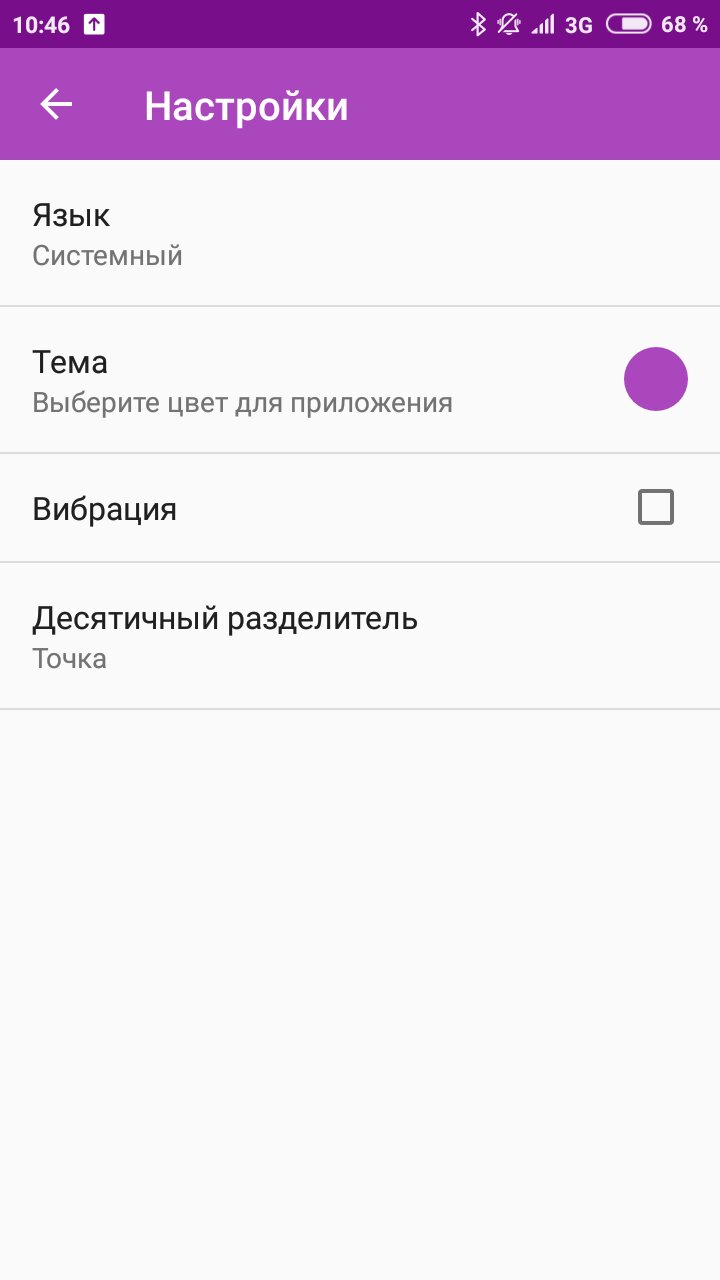The image size is (720, 1280).
Task: Go back from Настройки screen
Action: (x=56, y=104)
